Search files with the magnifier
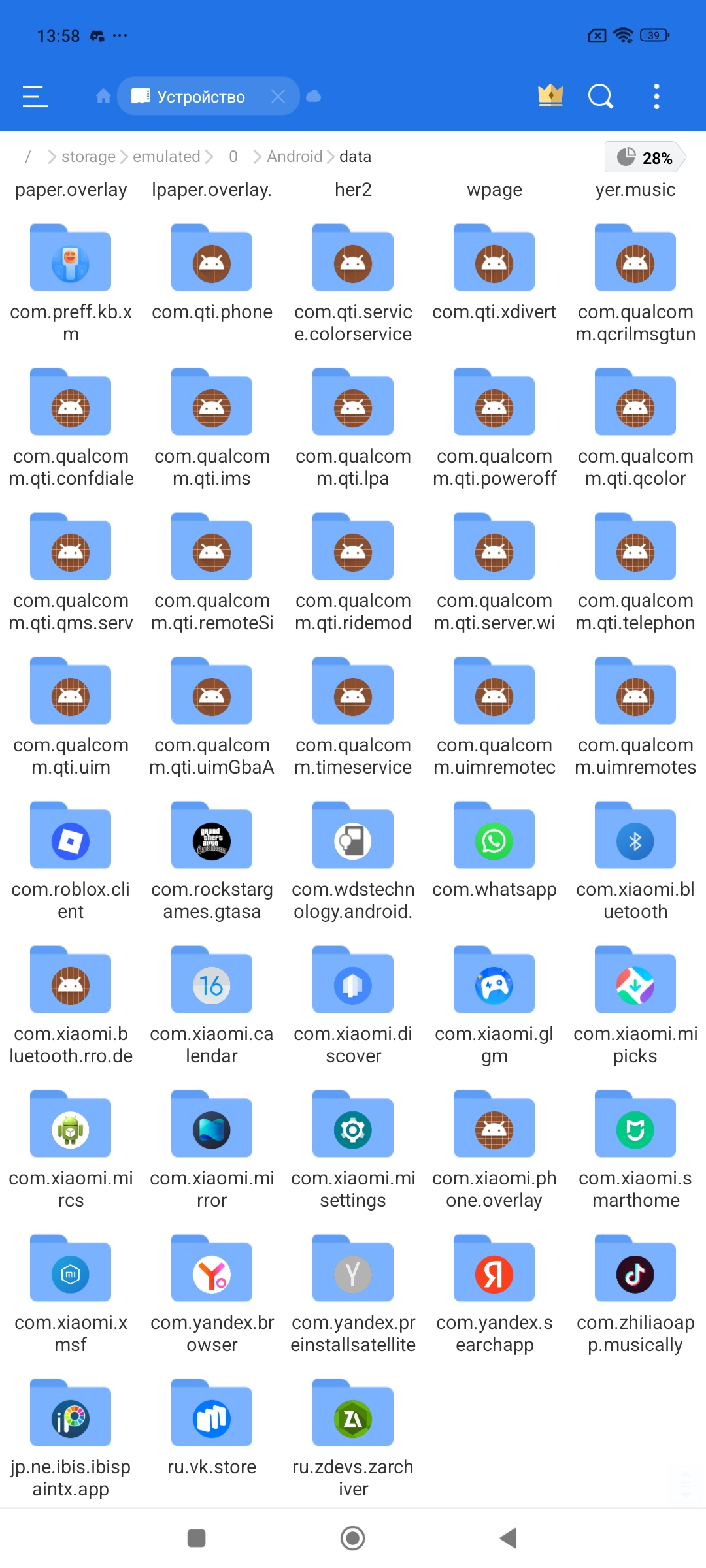 point(600,97)
